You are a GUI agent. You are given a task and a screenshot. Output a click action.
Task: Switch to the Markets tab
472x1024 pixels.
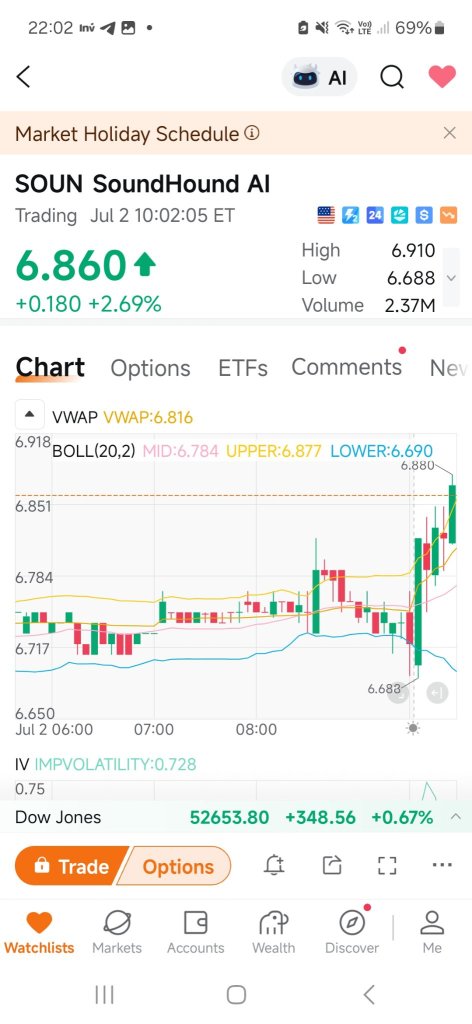(117, 932)
